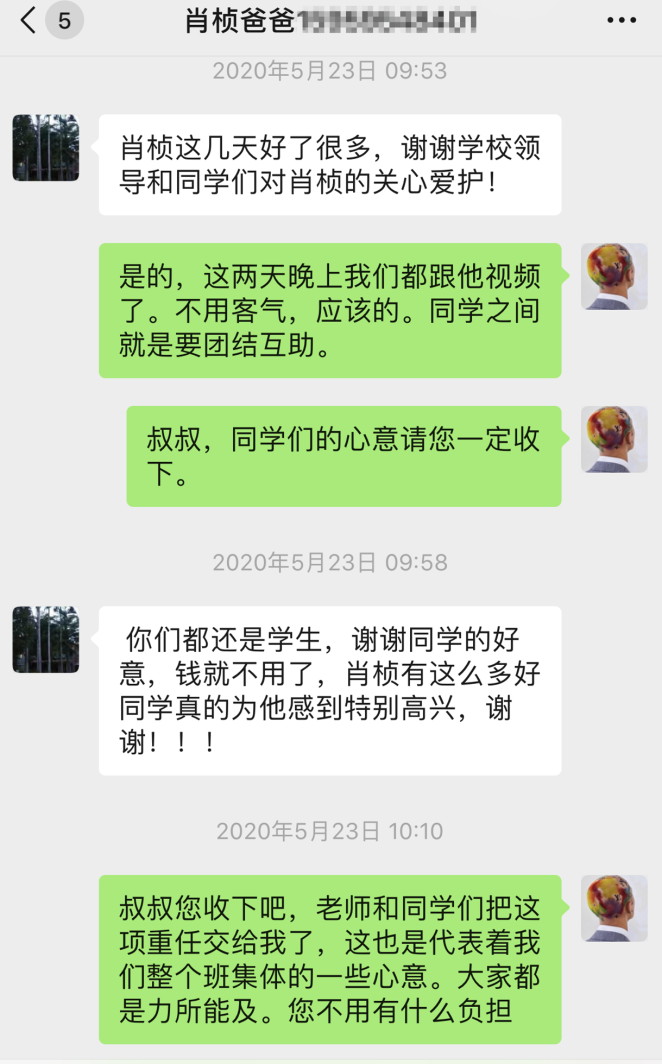Open my avatar beside the '是的，这两天晚上' message
Screen dimensions: 662x1064
click(614, 276)
